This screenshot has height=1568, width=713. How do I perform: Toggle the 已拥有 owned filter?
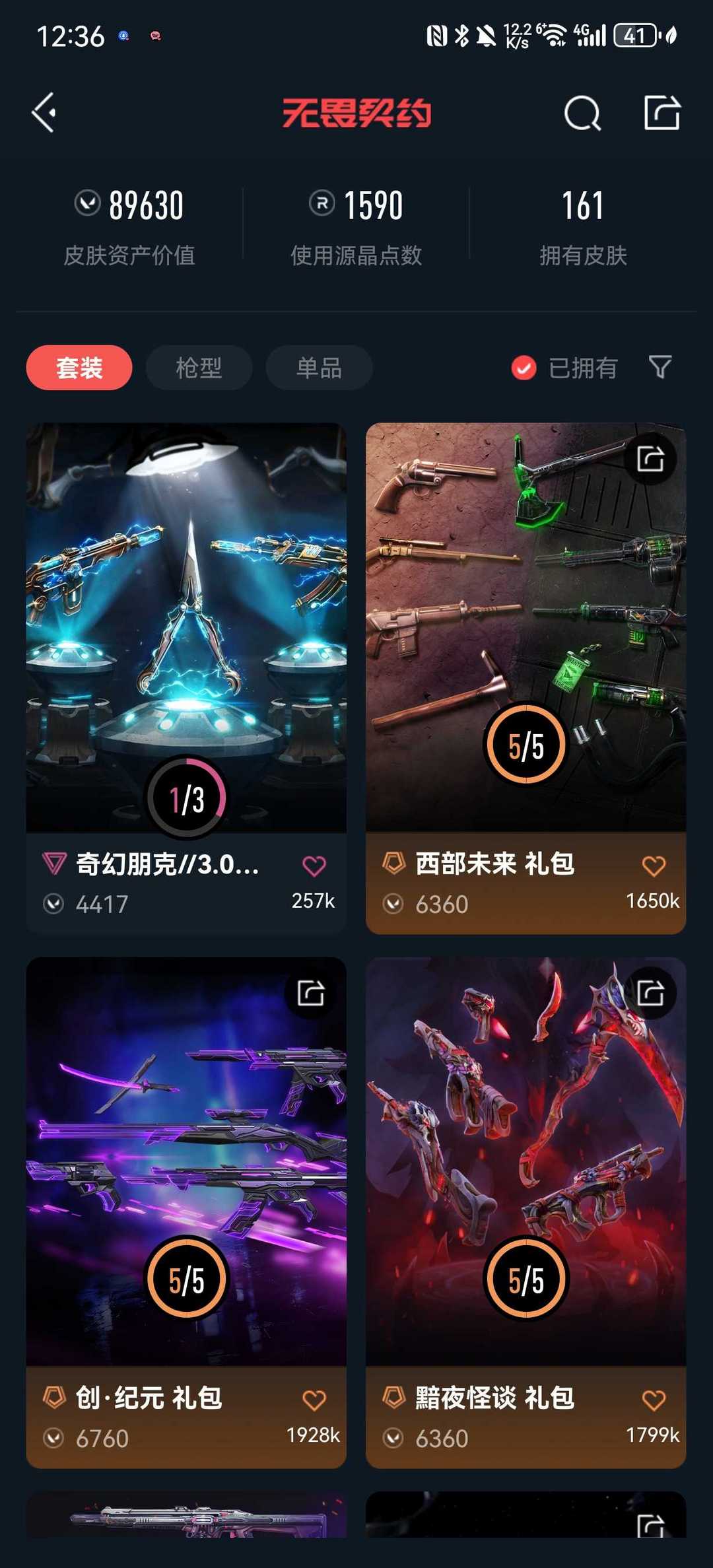pyautogui.click(x=522, y=368)
